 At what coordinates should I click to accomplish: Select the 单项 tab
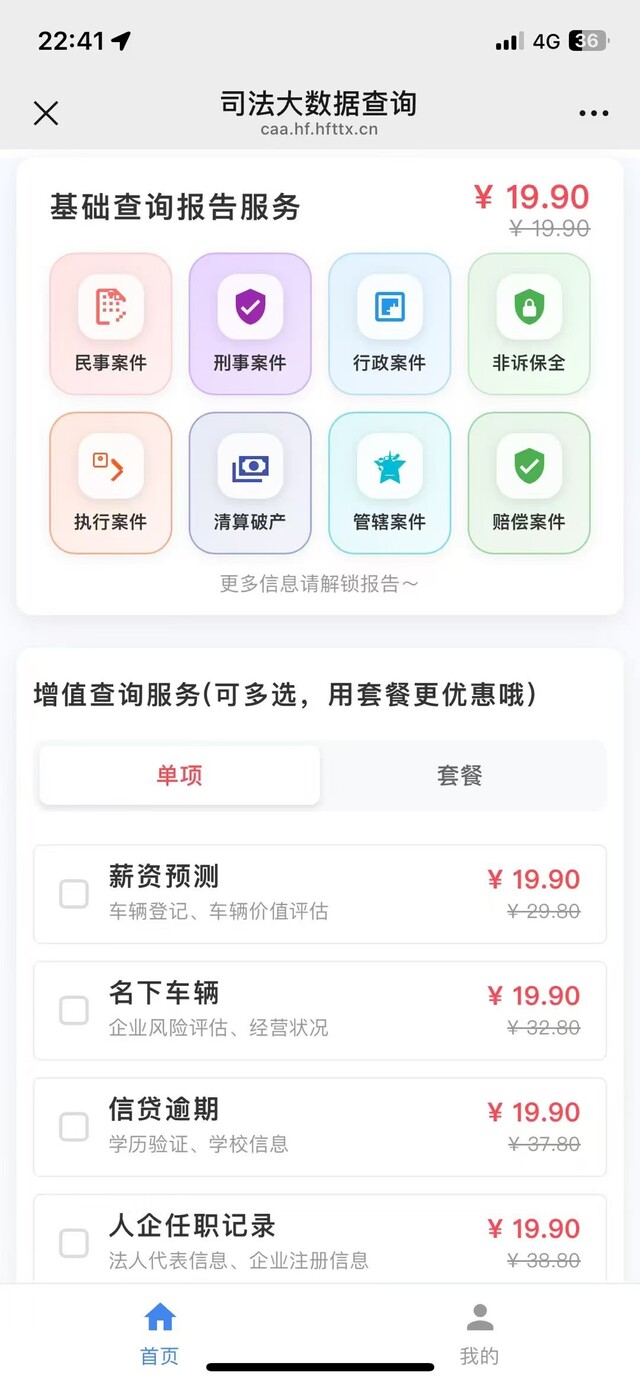click(x=180, y=776)
